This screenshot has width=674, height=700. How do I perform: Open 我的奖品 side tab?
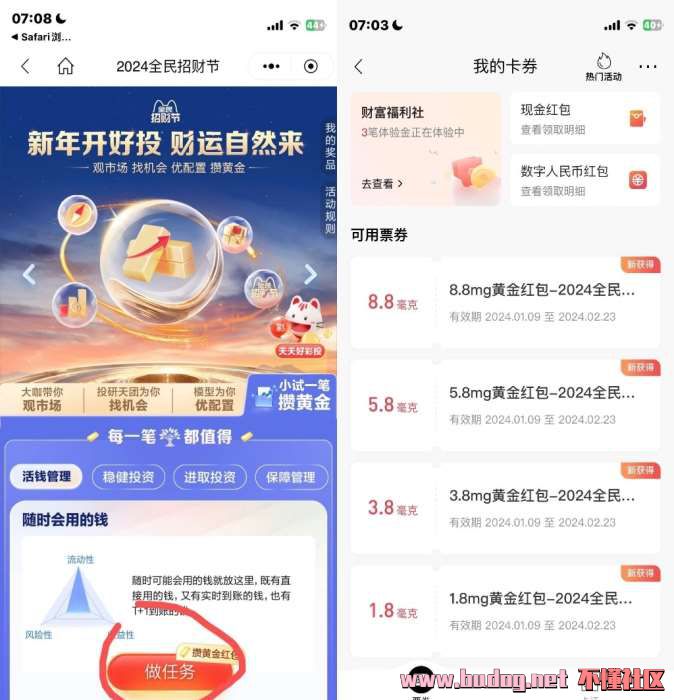click(329, 147)
